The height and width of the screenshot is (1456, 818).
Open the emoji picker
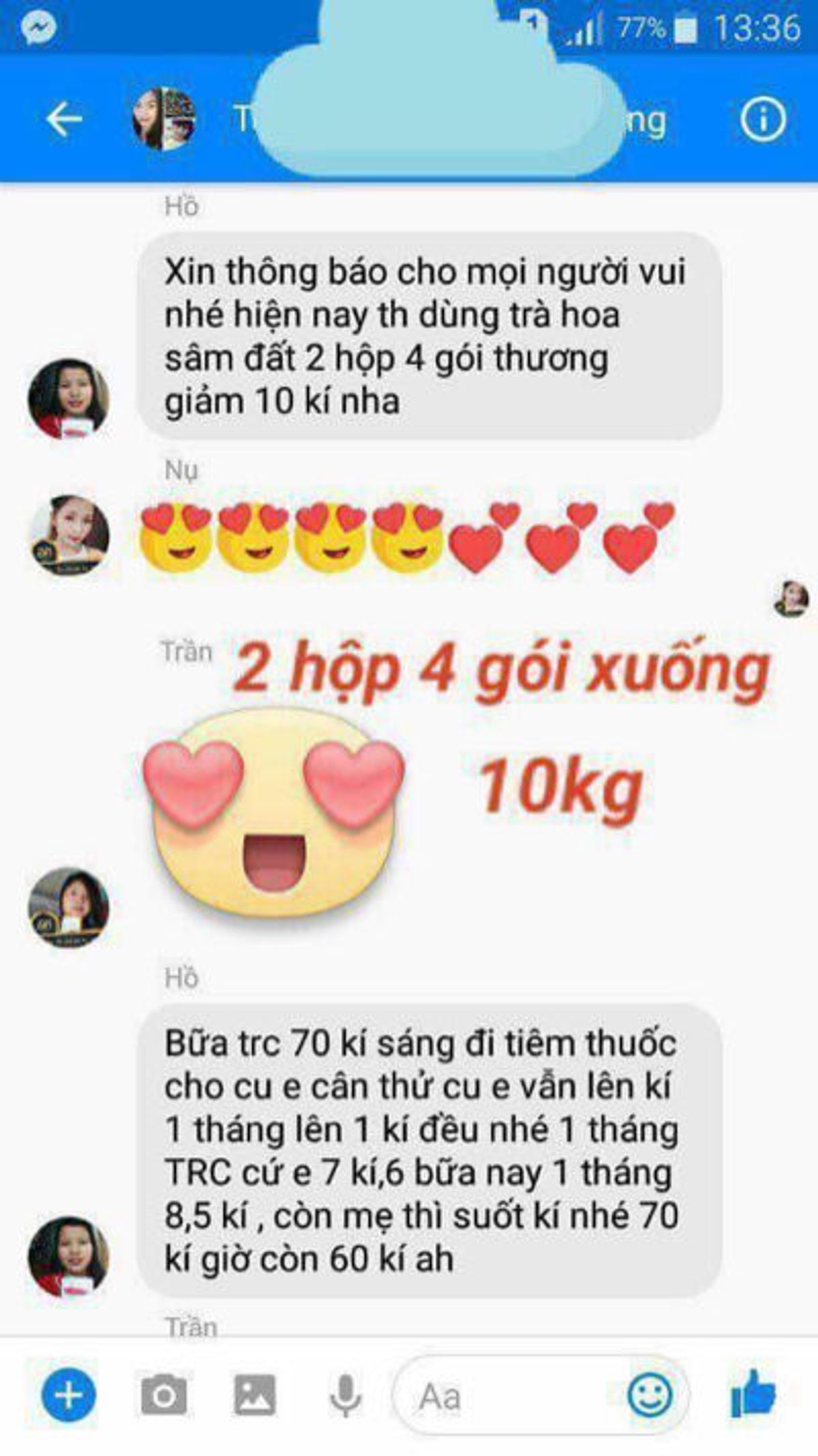click(x=649, y=1395)
